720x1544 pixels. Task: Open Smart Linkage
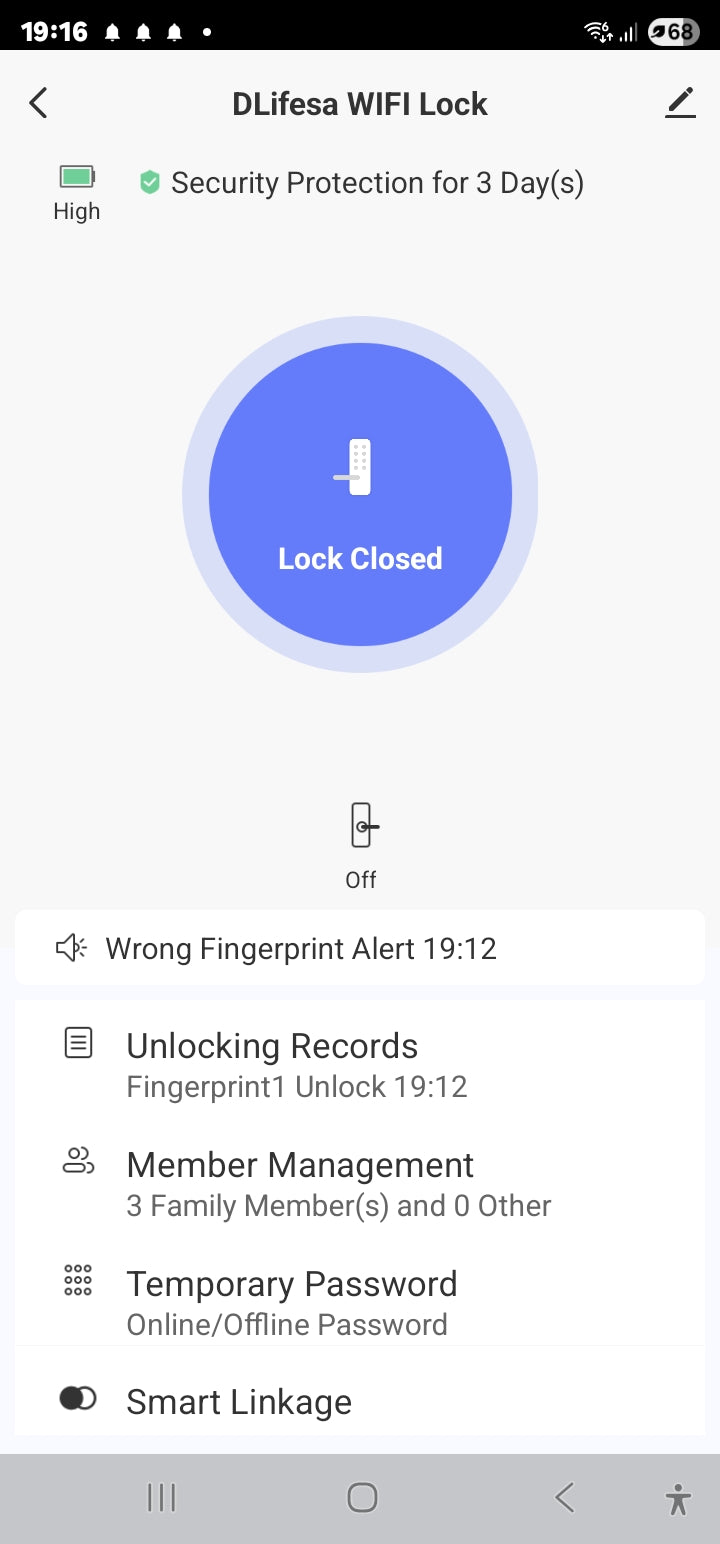(x=360, y=1401)
